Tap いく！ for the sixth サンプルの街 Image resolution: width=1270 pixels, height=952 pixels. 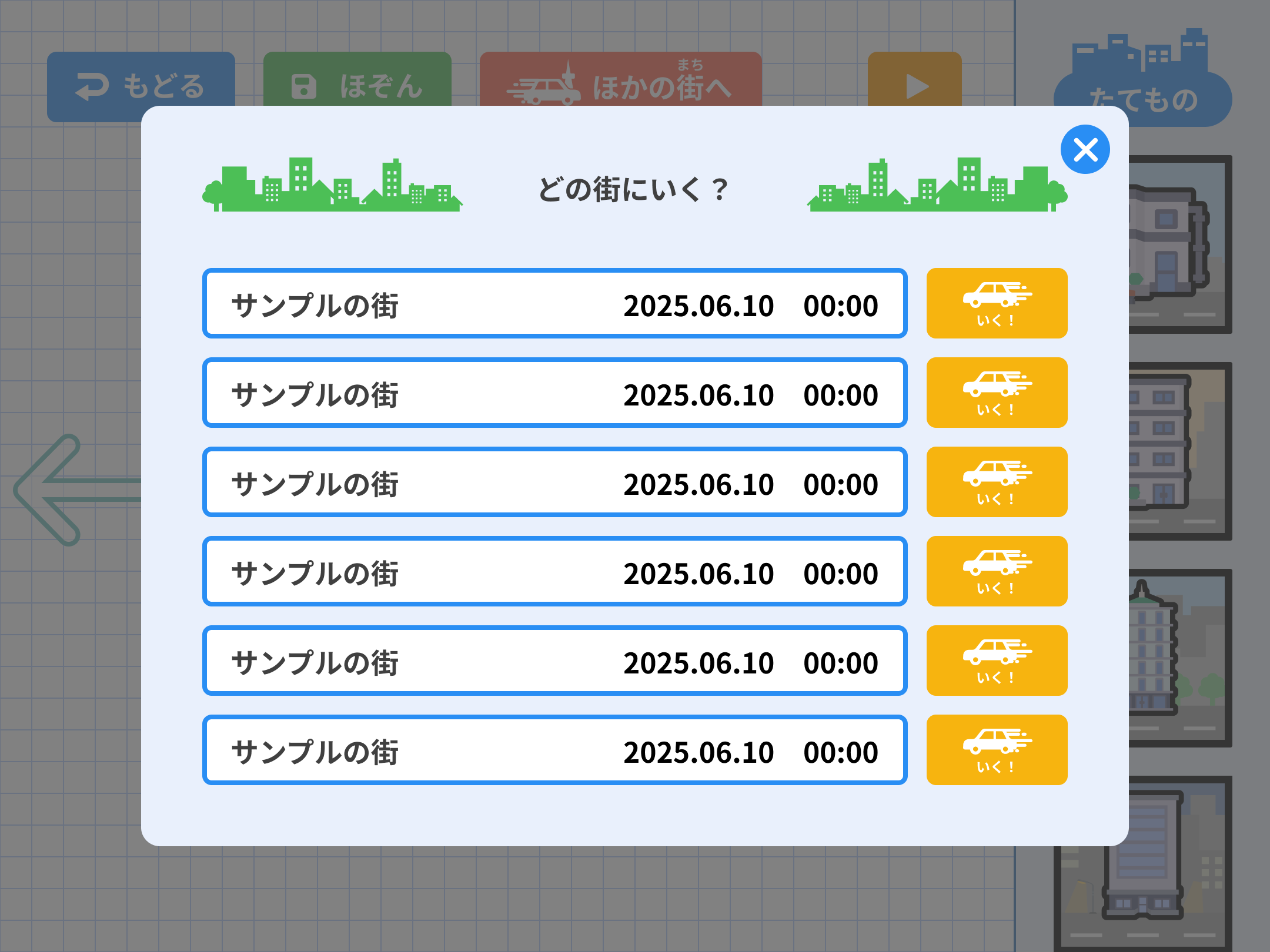click(x=997, y=750)
